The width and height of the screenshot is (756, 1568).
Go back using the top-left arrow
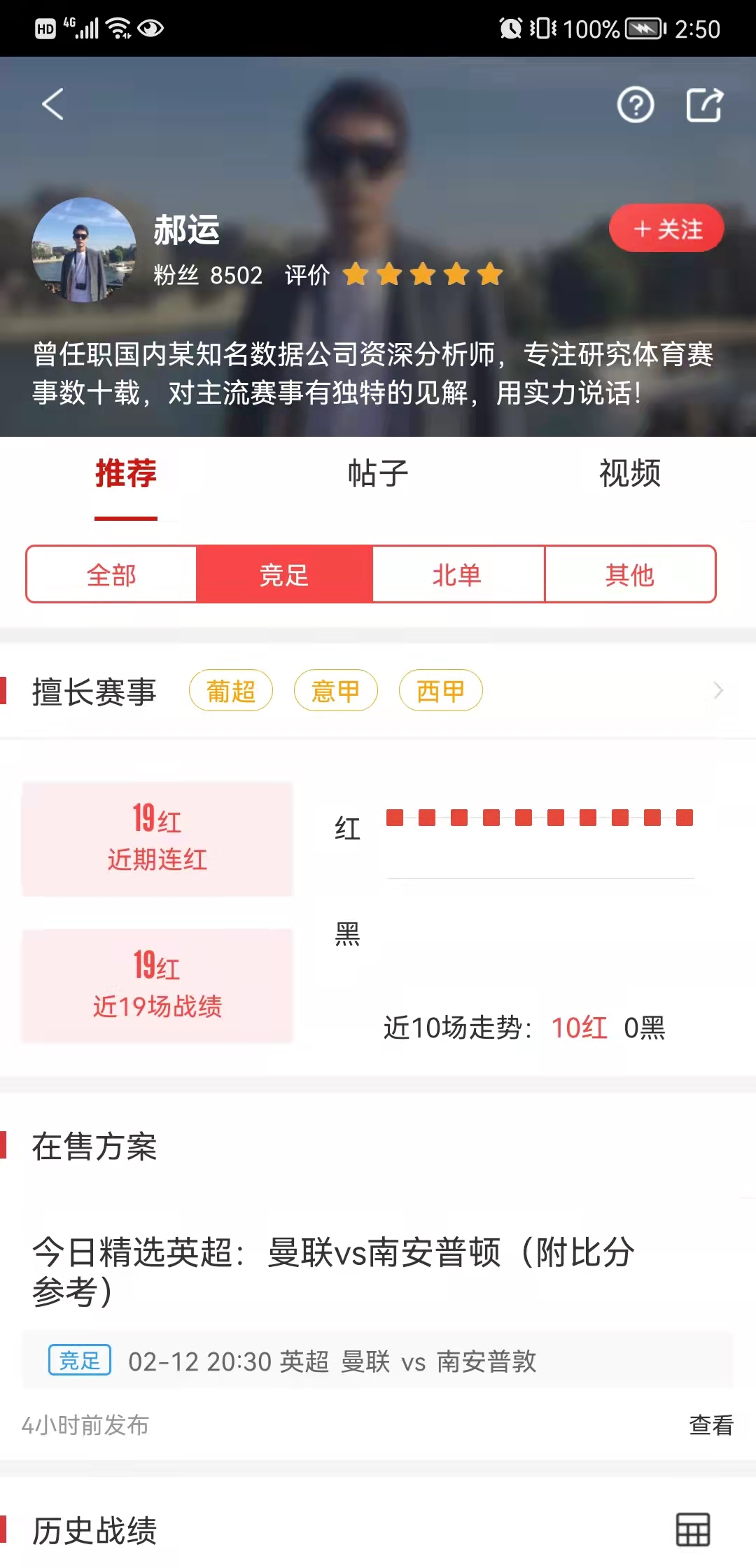click(x=53, y=105)
